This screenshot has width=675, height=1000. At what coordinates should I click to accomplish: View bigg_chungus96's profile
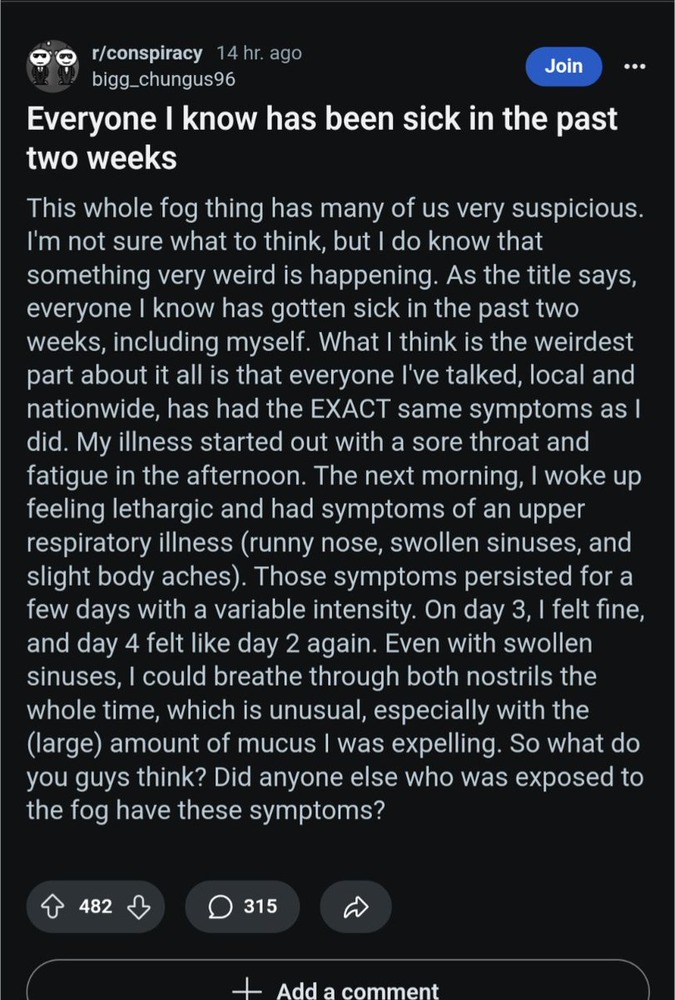(163, 78)
